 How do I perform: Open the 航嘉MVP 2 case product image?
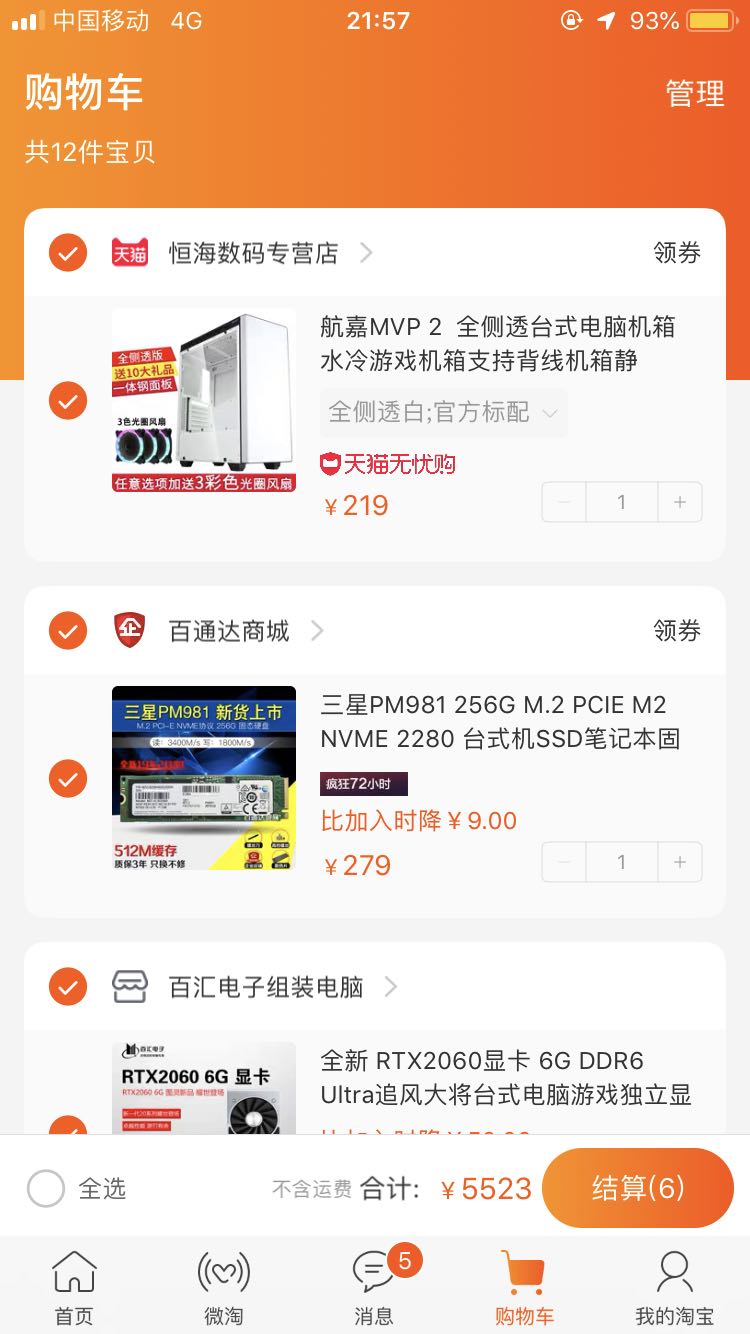point(204,401)
